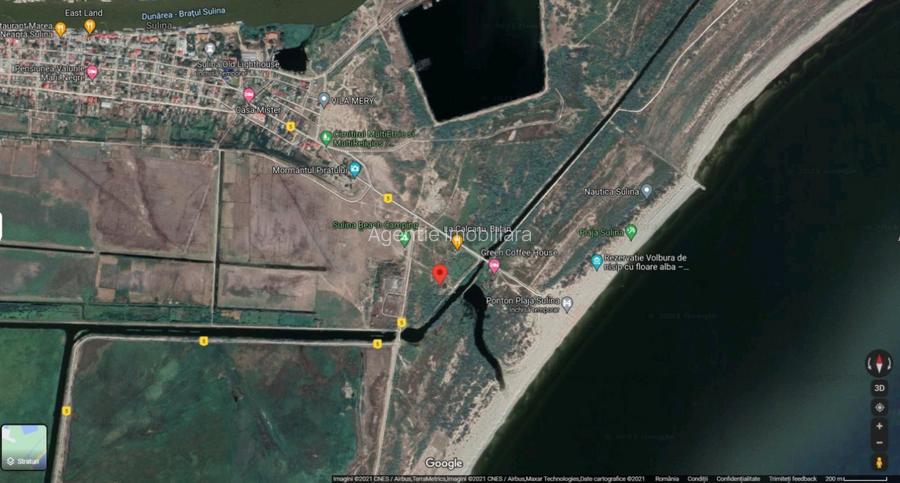This screenshot has height=483, width=900.
Task: Open the Nautica Sulina place marker
Action: [646, 190]
